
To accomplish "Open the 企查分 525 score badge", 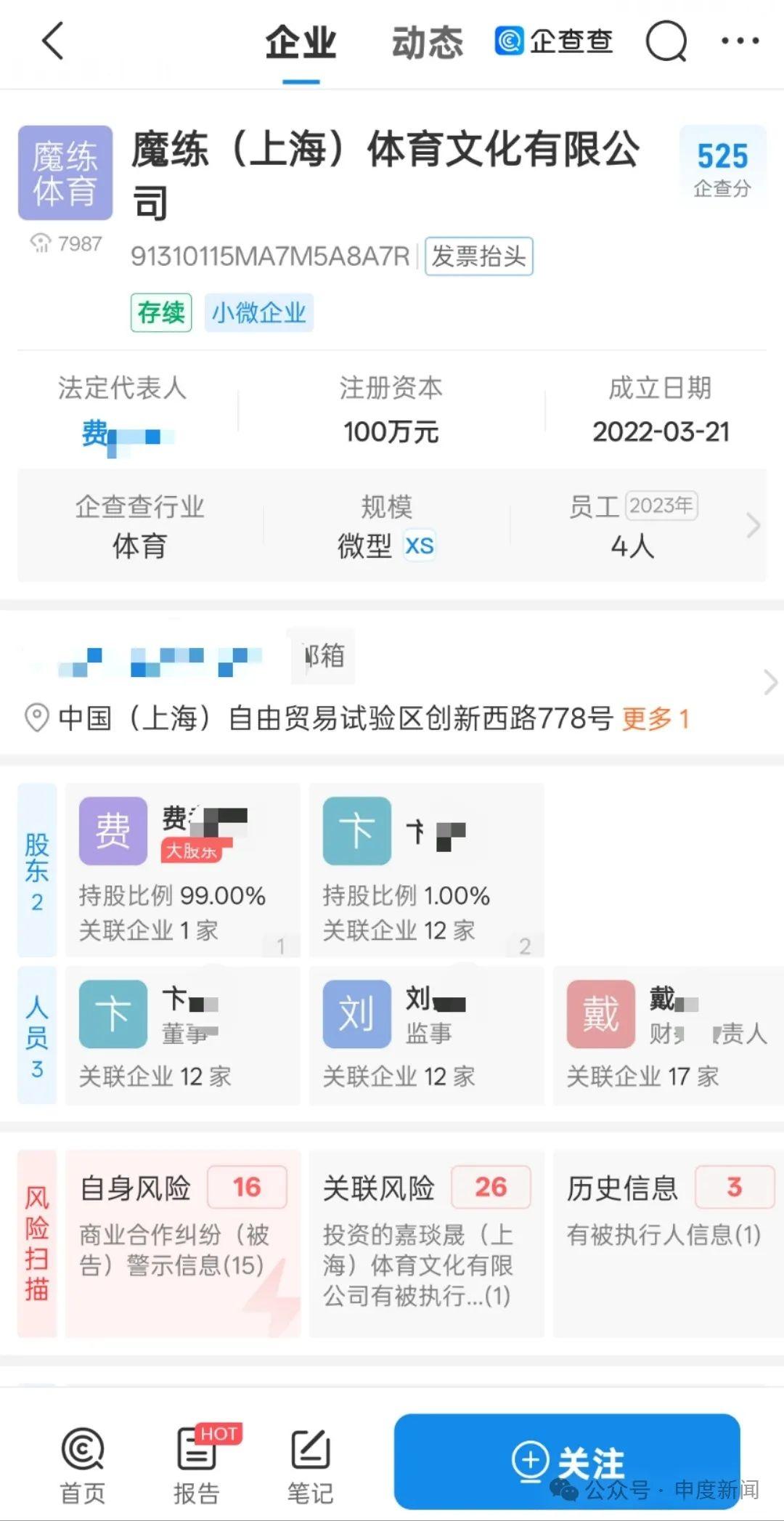I will [722, 166].
